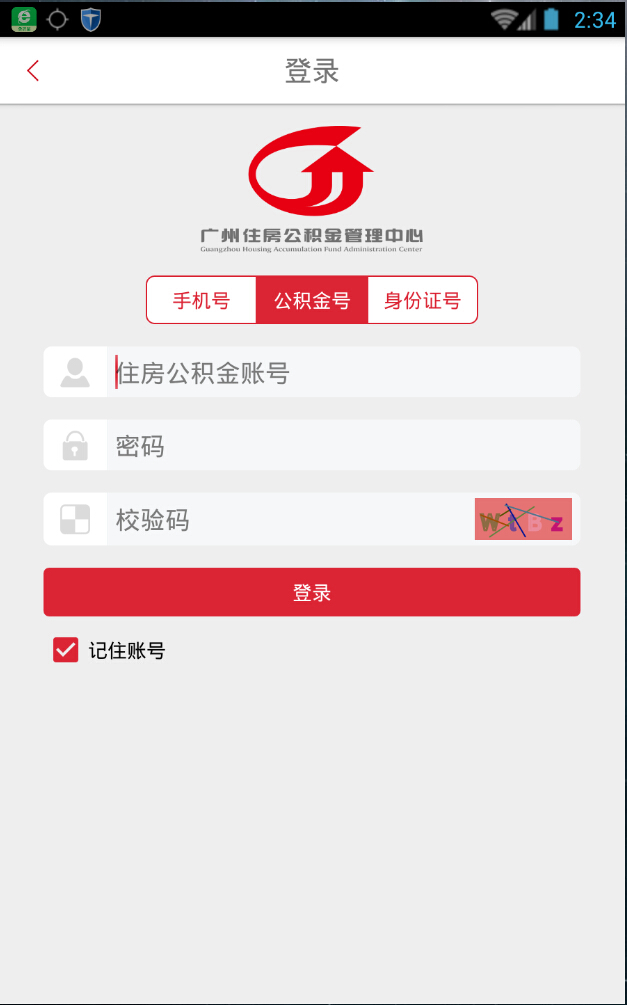The image size is (627, 1005).
Task: Switch to the 身份证号 login tab
Action: (x=422, y=300)
